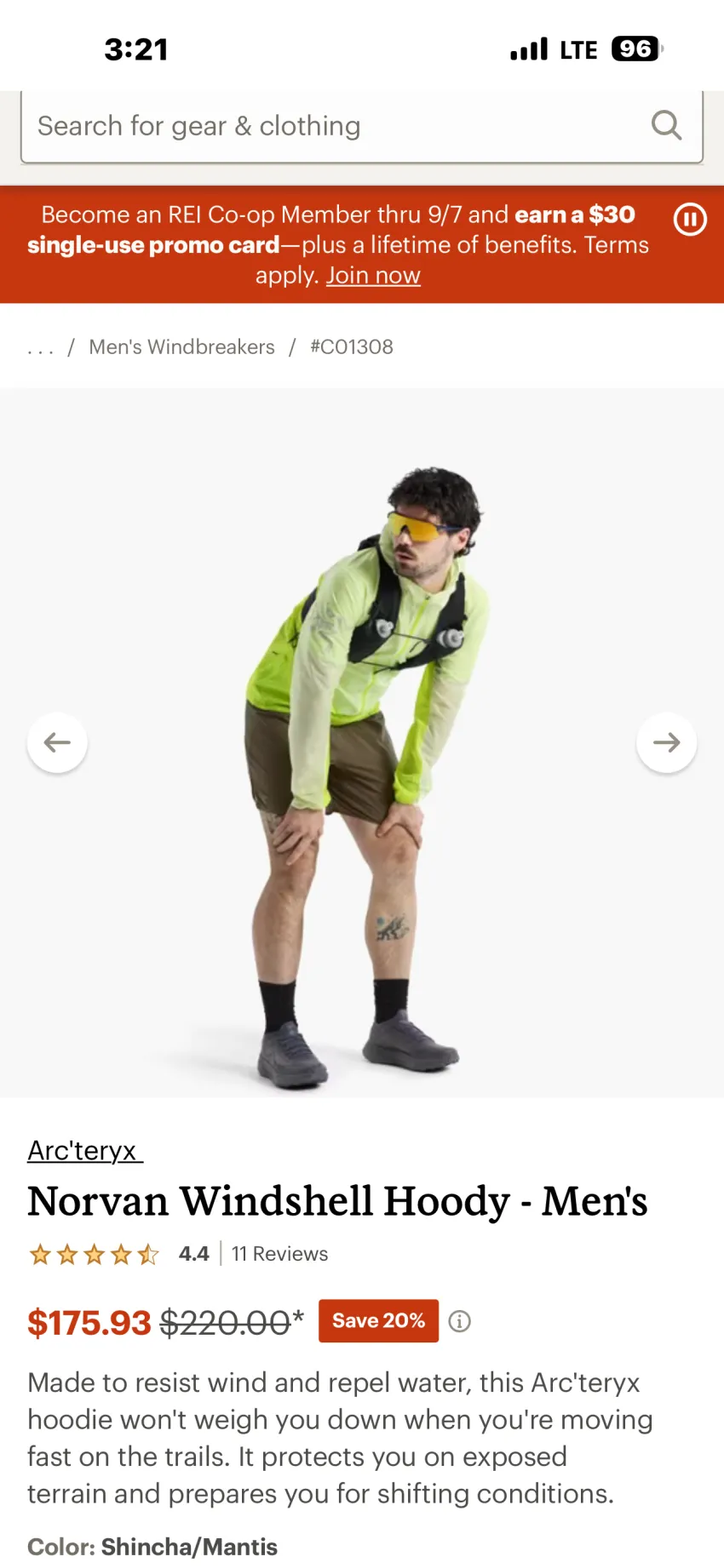
Task: Show the next product image
Action: [x=666, y=742]
